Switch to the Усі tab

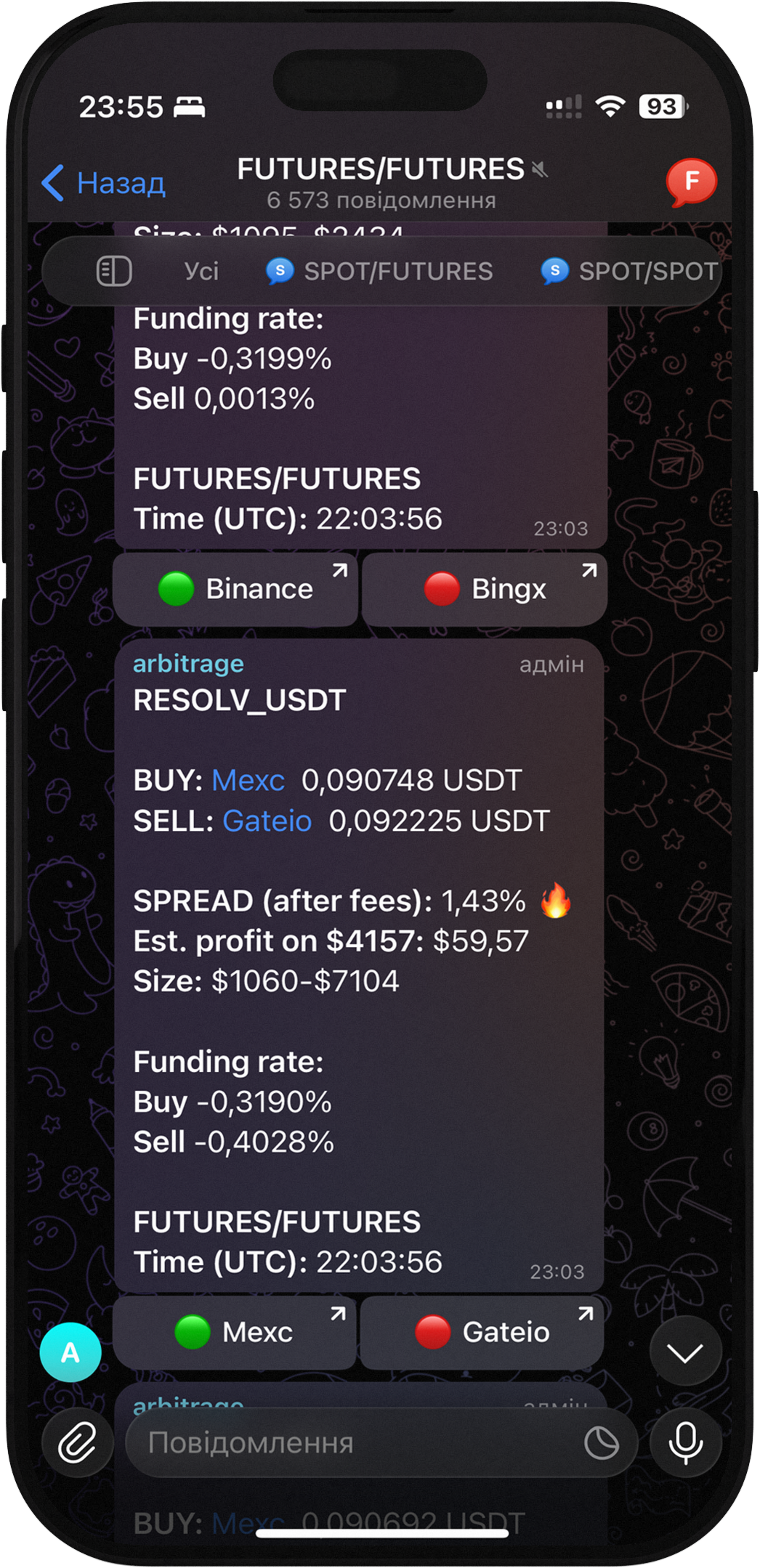coord(200,270)
